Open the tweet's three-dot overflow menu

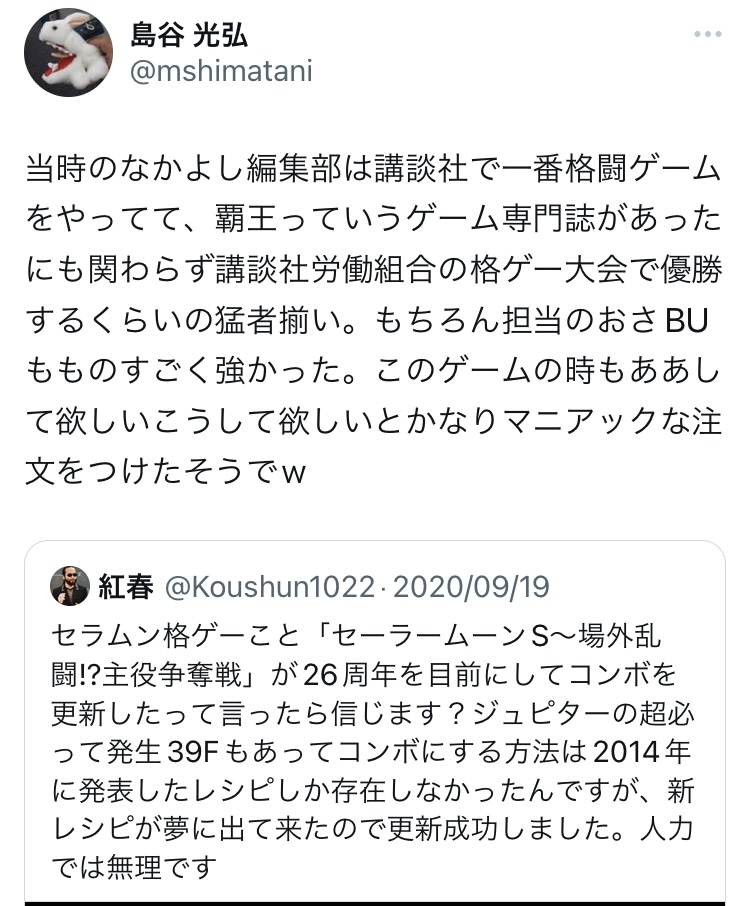707,35
